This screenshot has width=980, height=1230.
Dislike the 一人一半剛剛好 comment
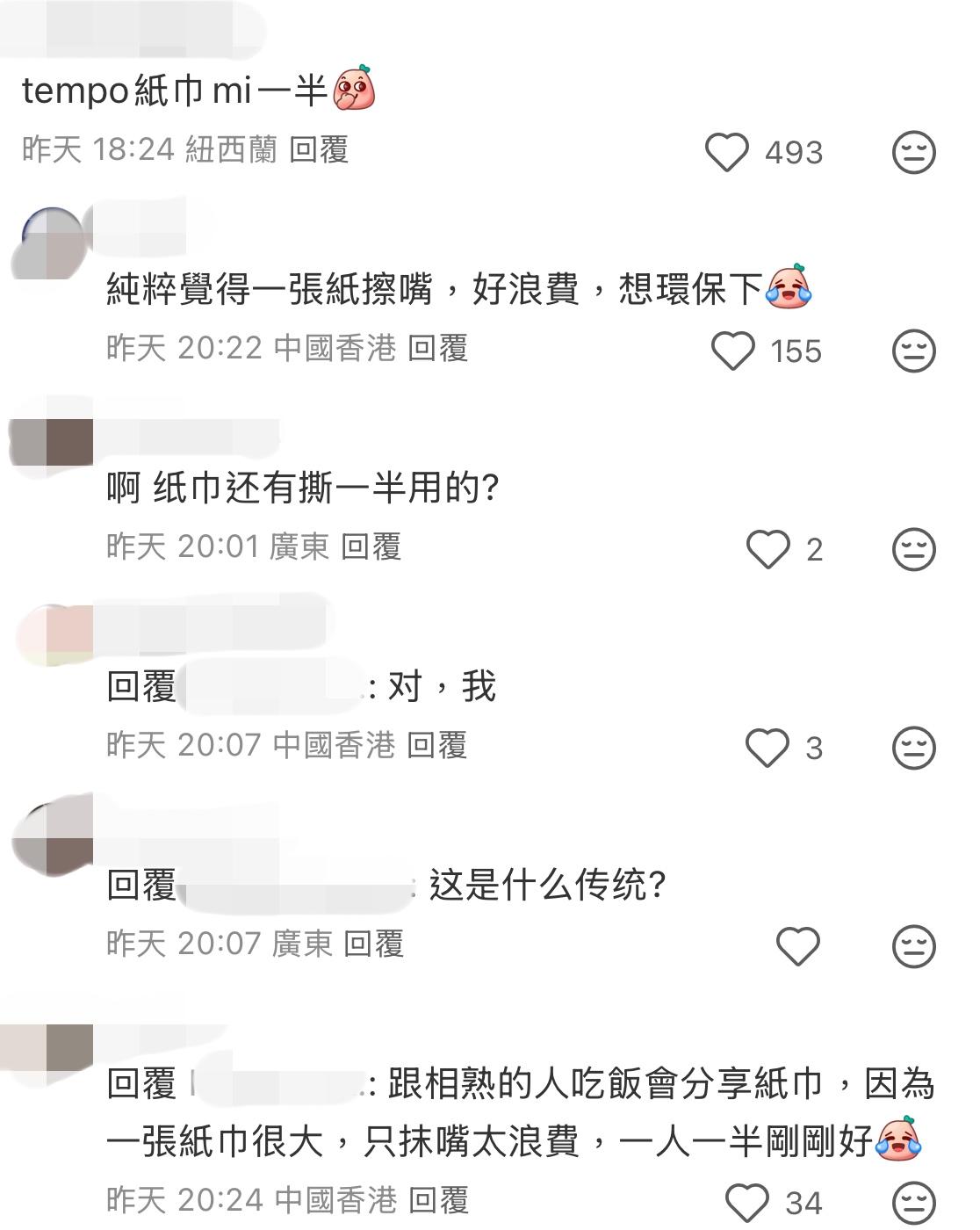913,1202
